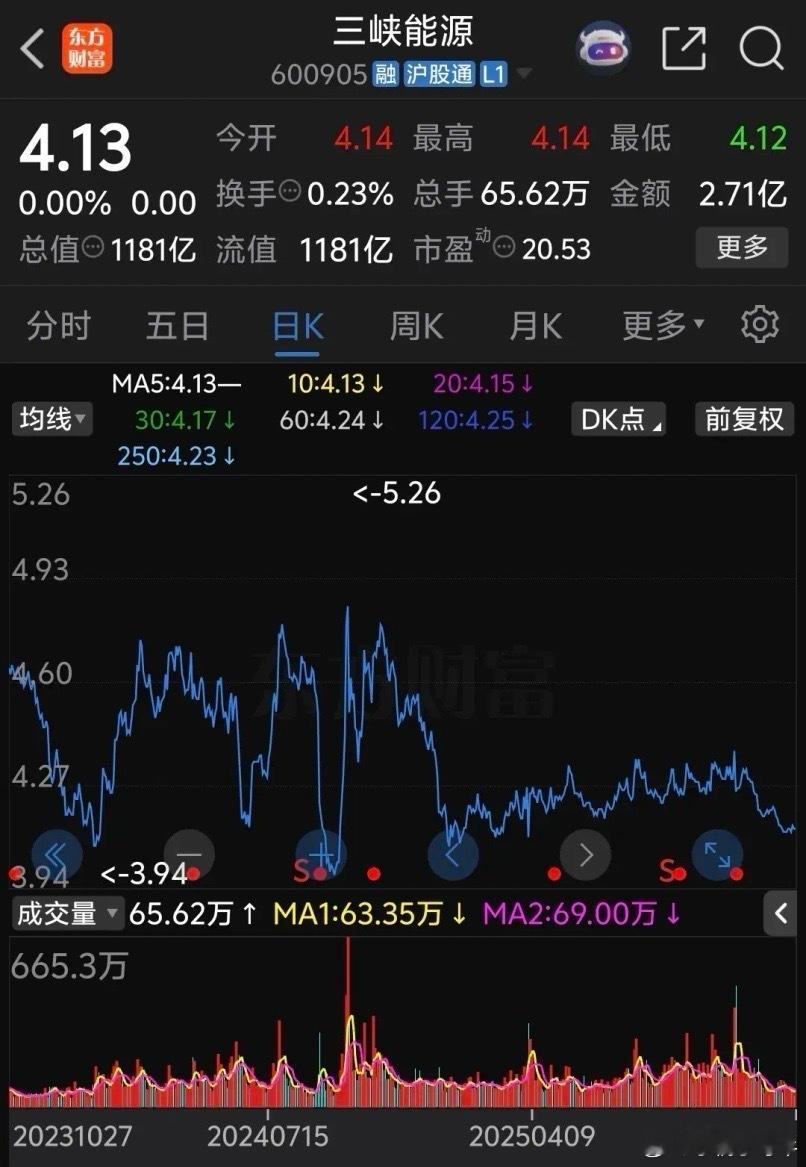Switch to the 分时 chart tab

[x=58, y=326]
